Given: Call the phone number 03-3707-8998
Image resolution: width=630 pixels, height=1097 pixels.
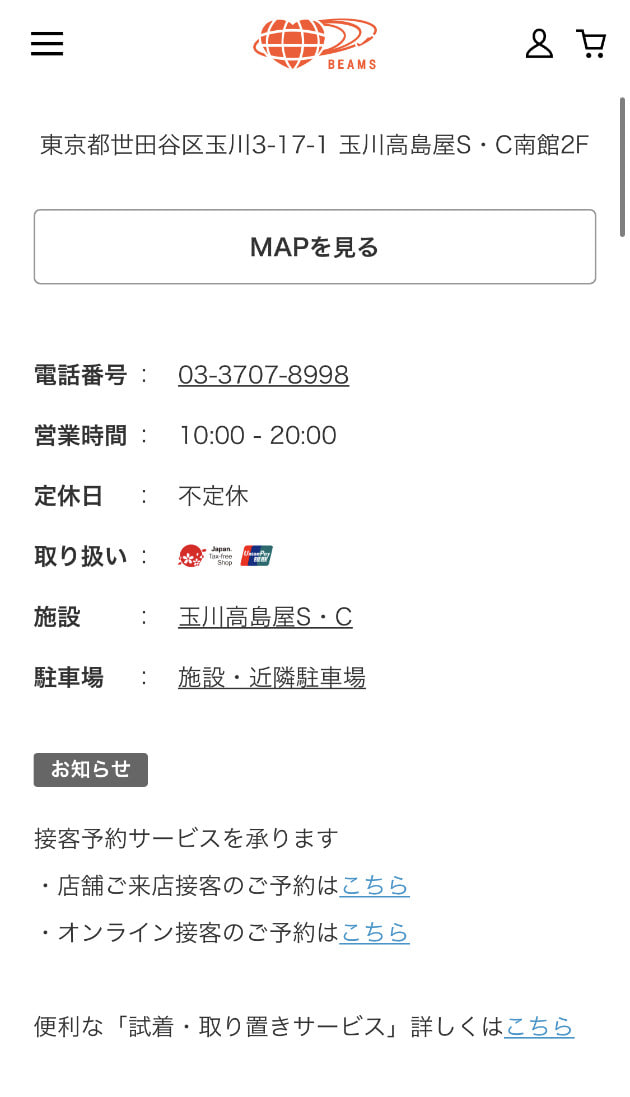Looking at the screenshot, I should point(263,375).
